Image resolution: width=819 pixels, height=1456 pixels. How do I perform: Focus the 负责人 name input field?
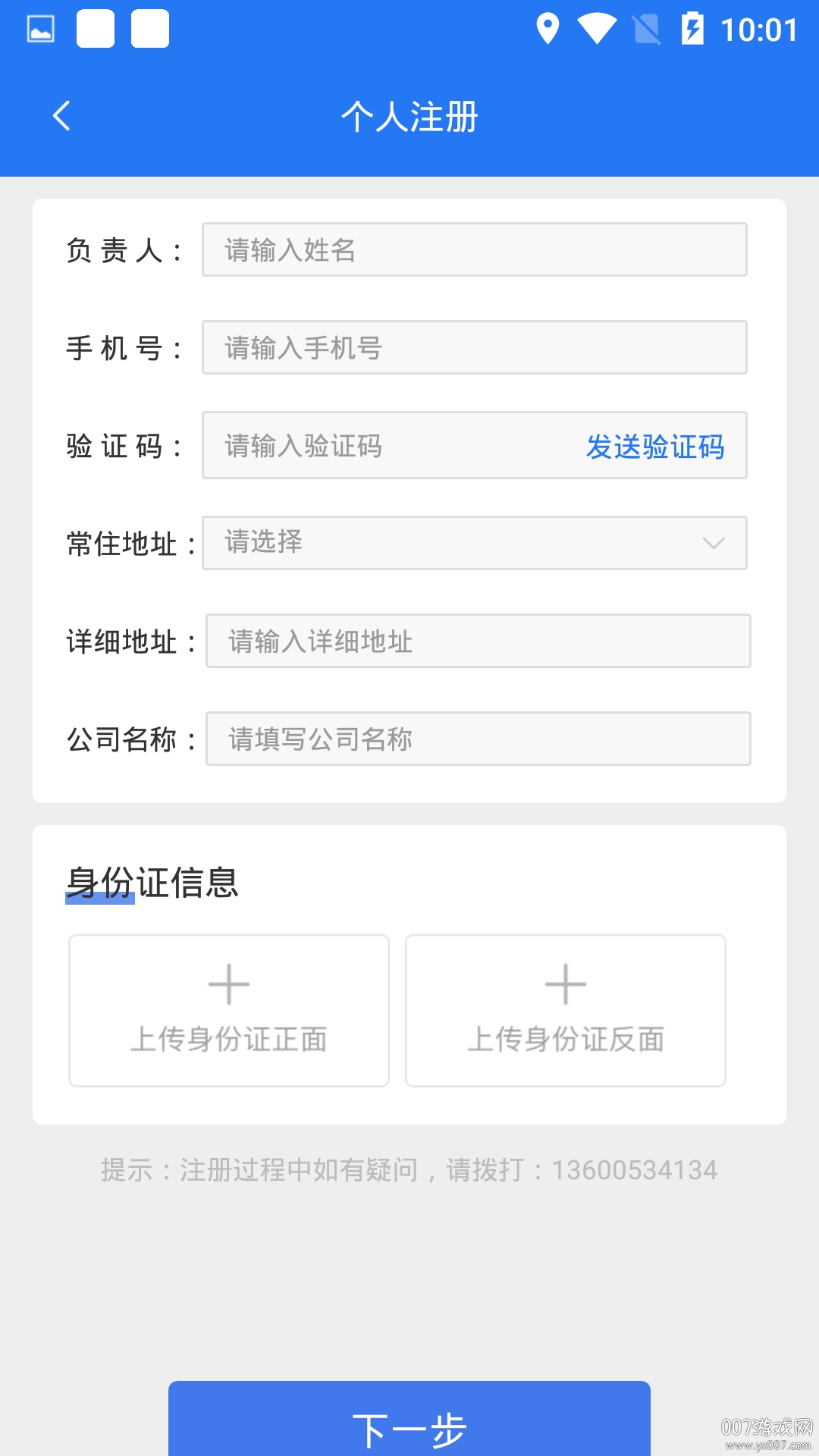(474, 249)
